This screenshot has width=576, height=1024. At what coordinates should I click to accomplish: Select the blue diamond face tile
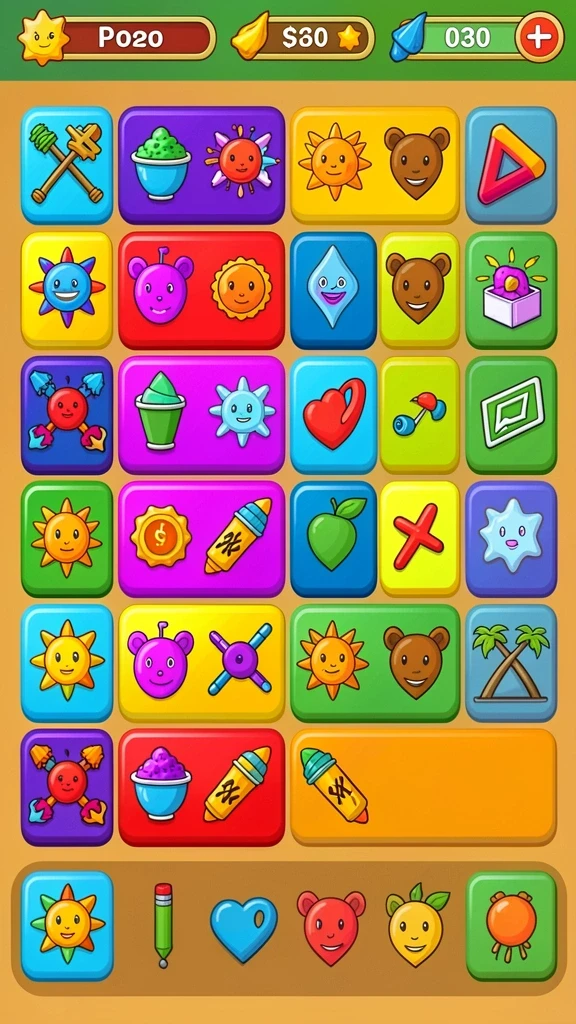point(333,289)
